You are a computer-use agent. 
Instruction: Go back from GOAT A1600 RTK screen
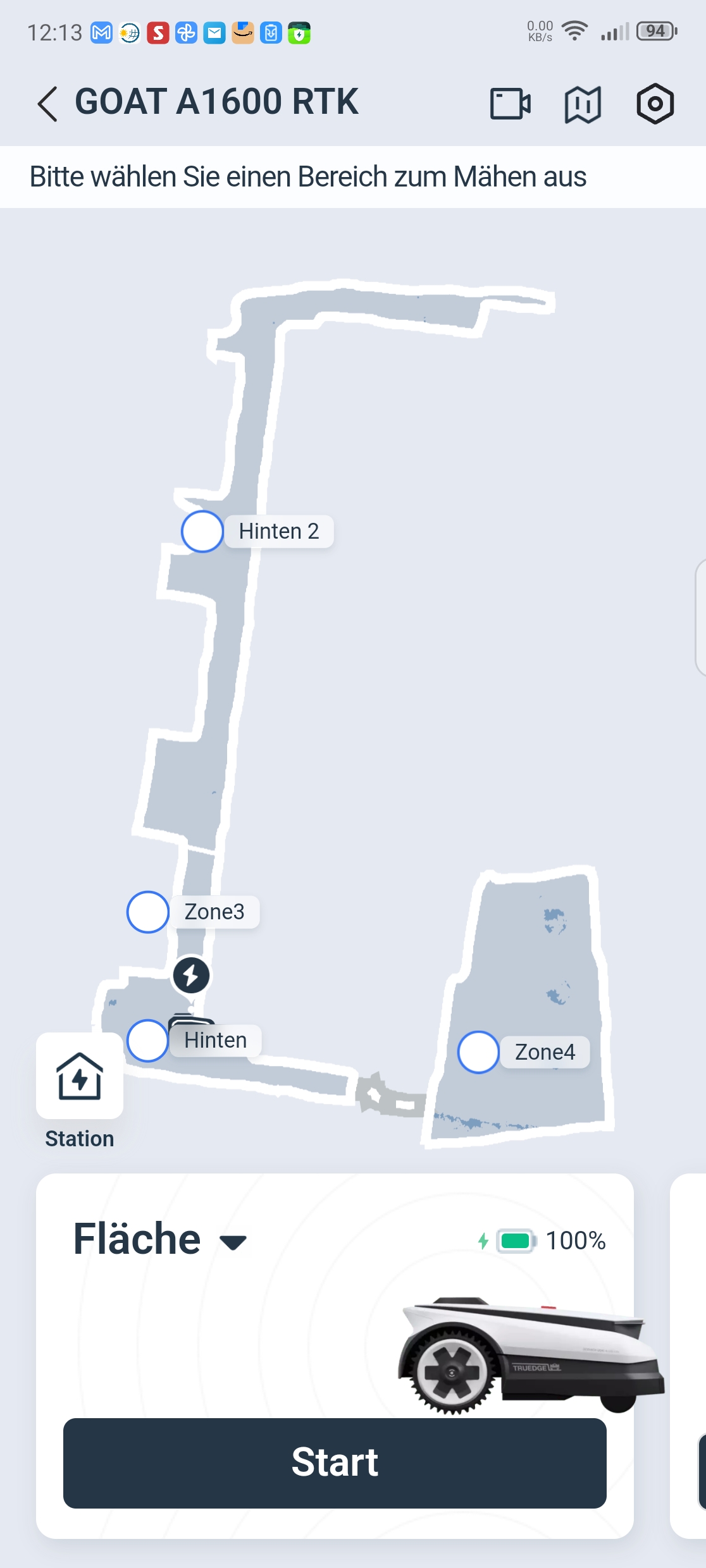point(47,103)
